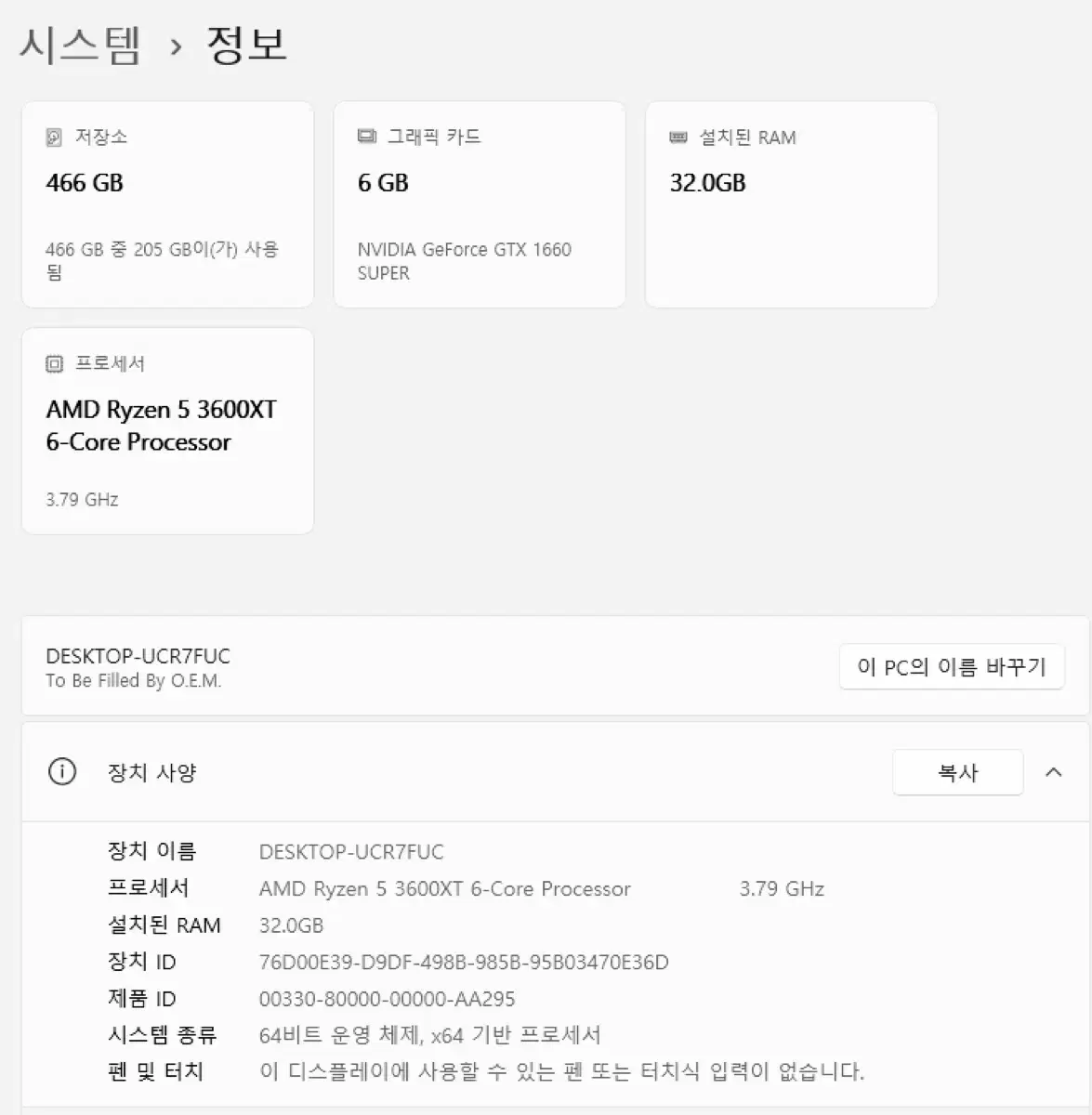Viewport: 1092px width, 1115px height.
Task: Click the 이 PC의 이름 바꾸기 button
Action: click(951, 666)
